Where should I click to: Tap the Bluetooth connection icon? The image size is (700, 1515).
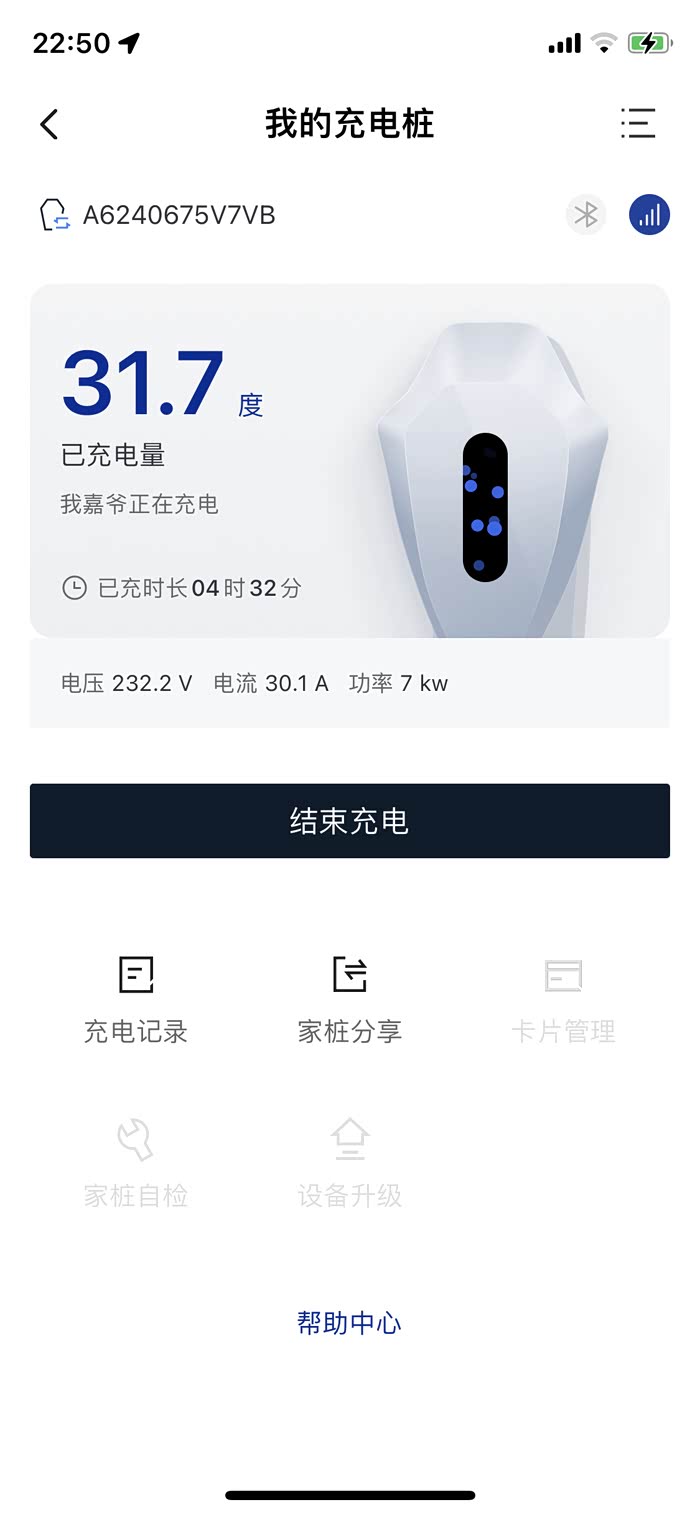tap(586, 215)
